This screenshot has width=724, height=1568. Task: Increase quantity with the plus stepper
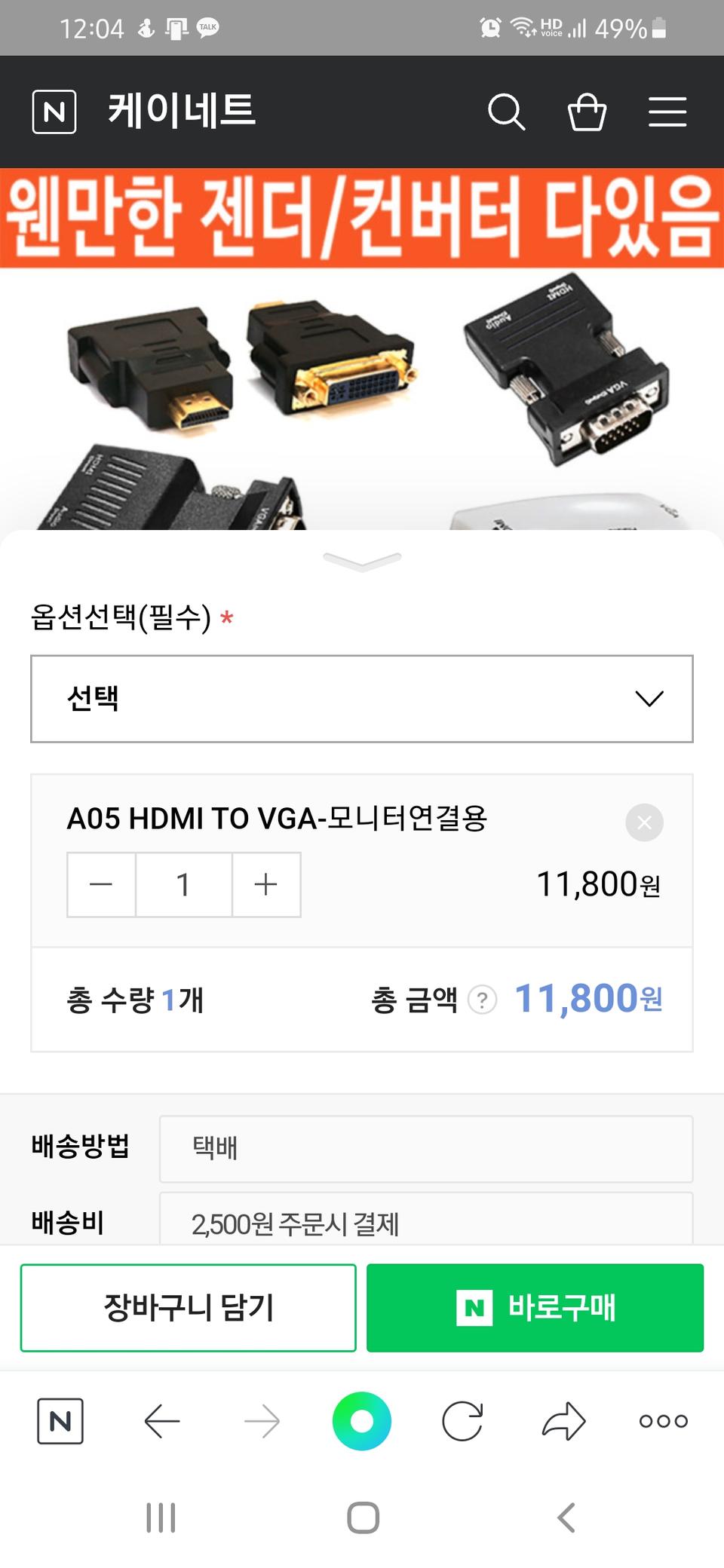click(266, 884)
